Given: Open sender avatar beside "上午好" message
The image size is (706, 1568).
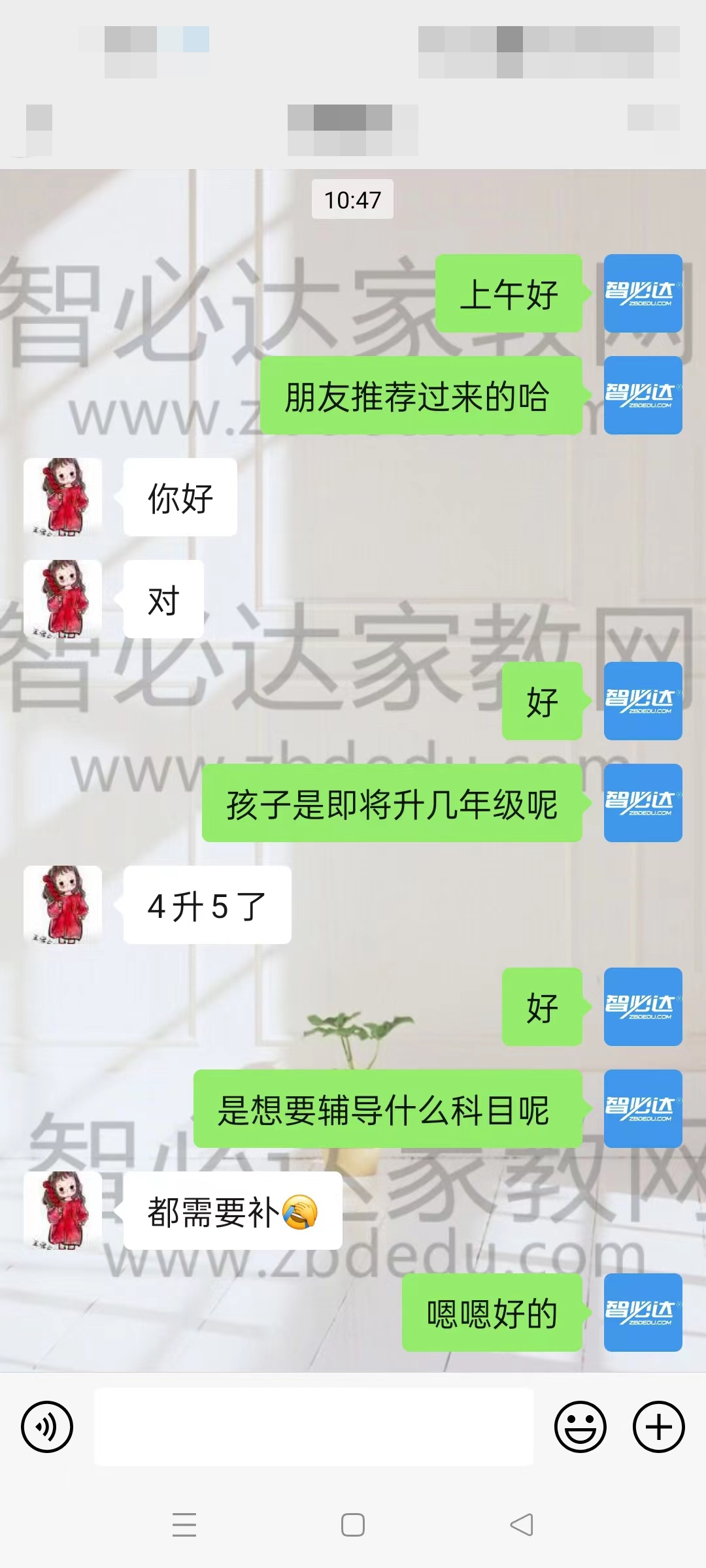Looking at the screenshot, I should click(x=643, y=293).
